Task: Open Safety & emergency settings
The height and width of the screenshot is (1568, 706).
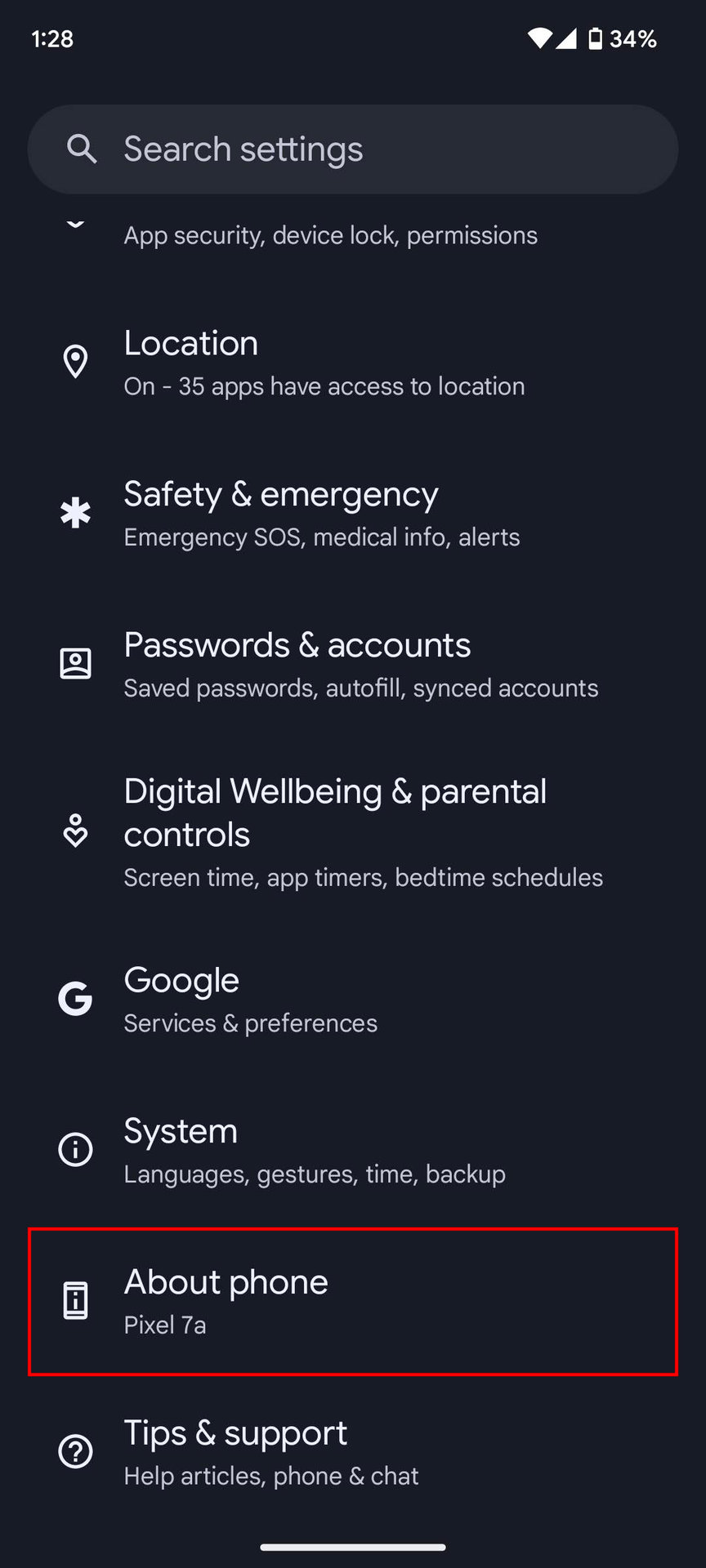Action: (x=353, y=514)
